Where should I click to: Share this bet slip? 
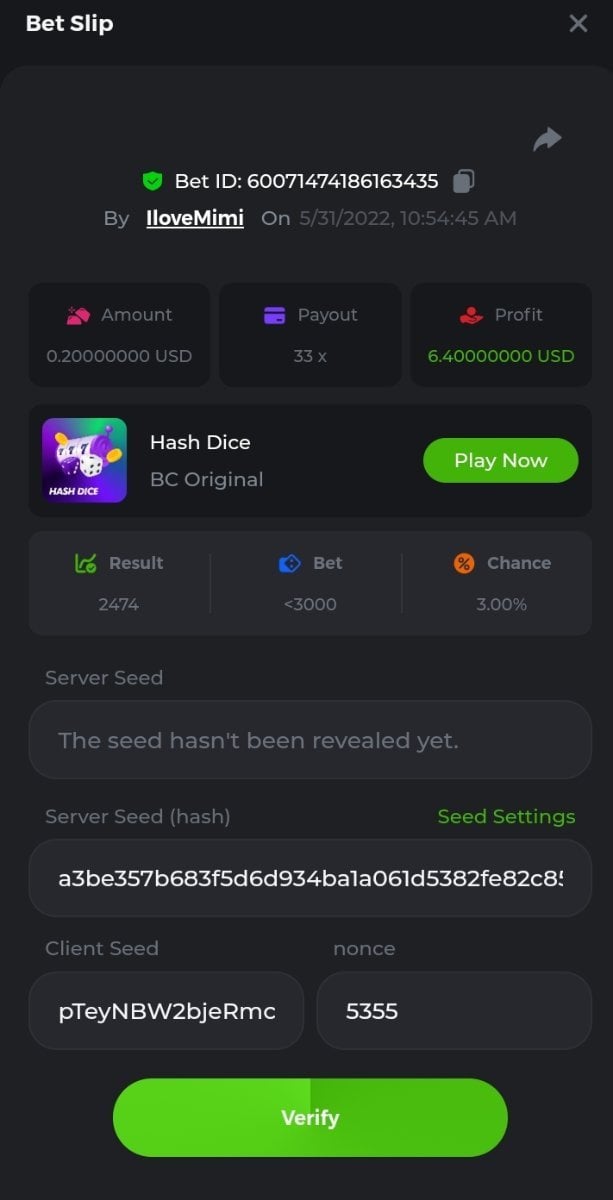click(547, 139)
